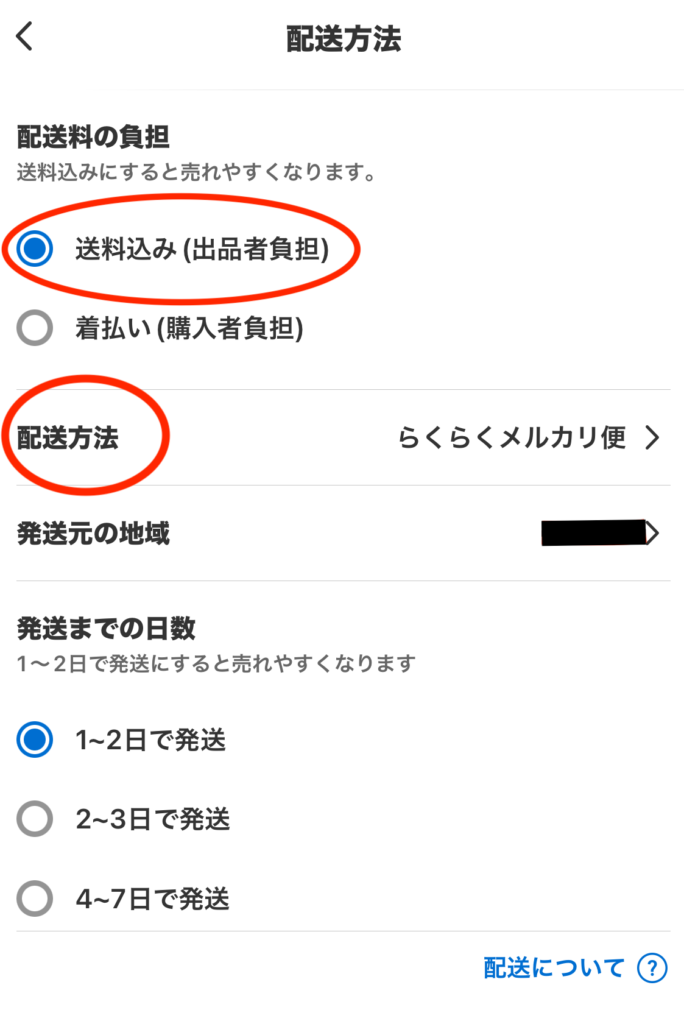Open the 配送方法 らくらくメルカリ便 row
This screenshot has width=684, height=1024.
tap(342, 438)
